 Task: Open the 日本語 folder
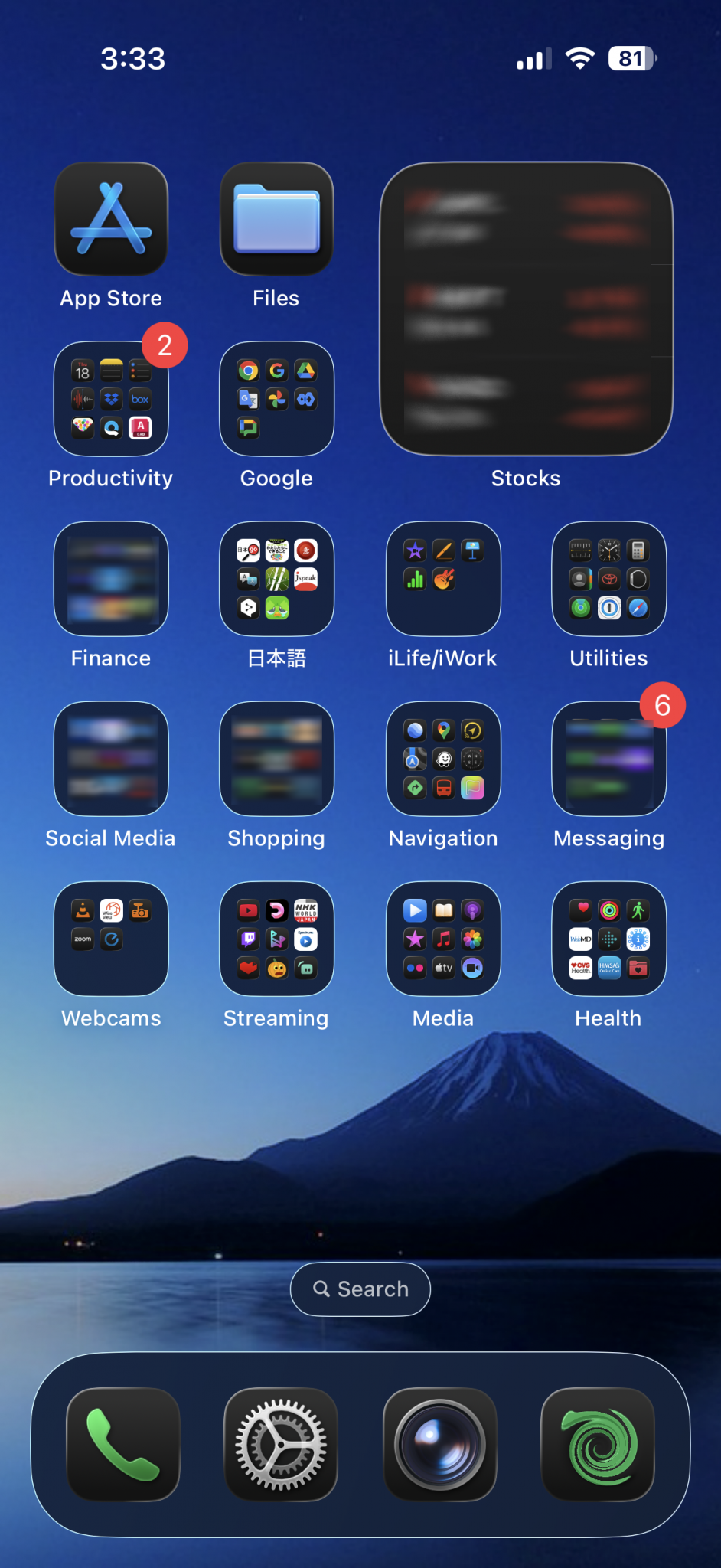pyautogui.click(x=276, y=579)
